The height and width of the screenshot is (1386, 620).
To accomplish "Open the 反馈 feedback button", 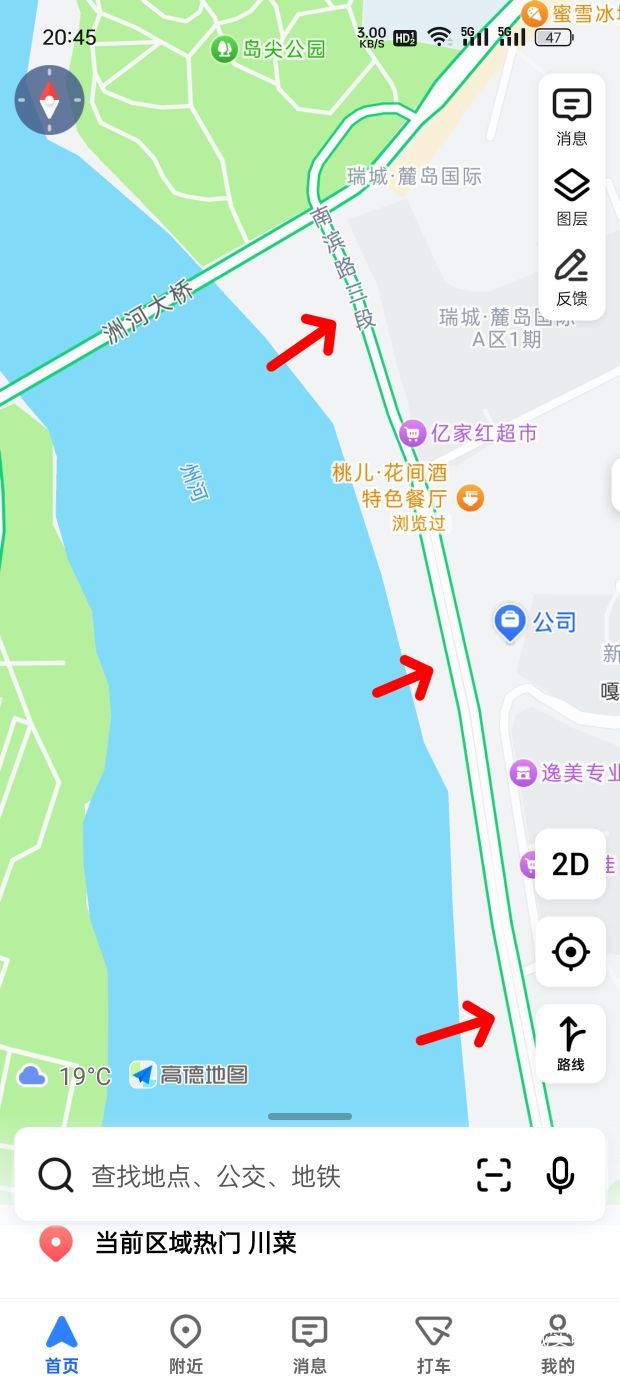I will click(571, 277).
